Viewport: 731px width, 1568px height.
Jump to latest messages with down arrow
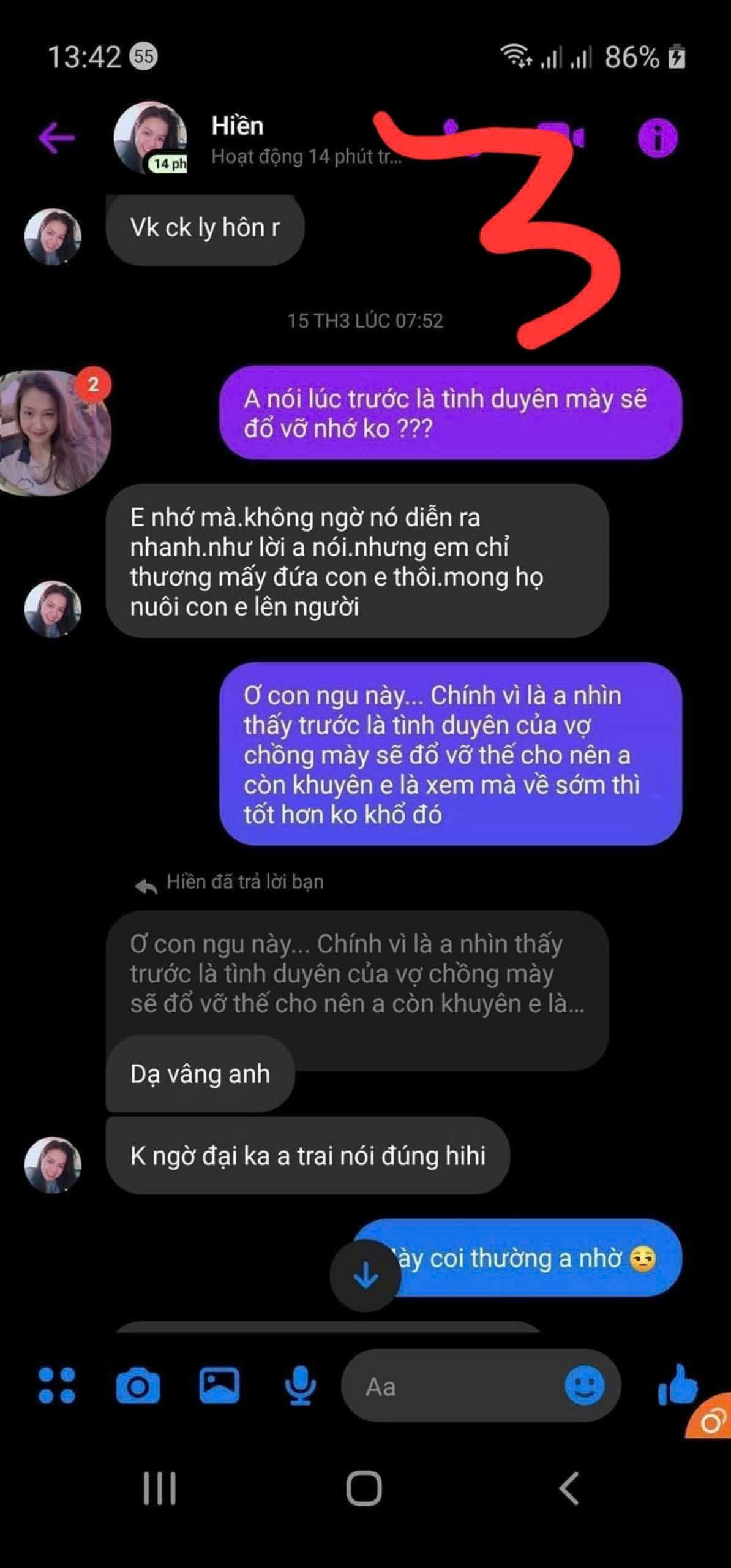(365, 1275)
